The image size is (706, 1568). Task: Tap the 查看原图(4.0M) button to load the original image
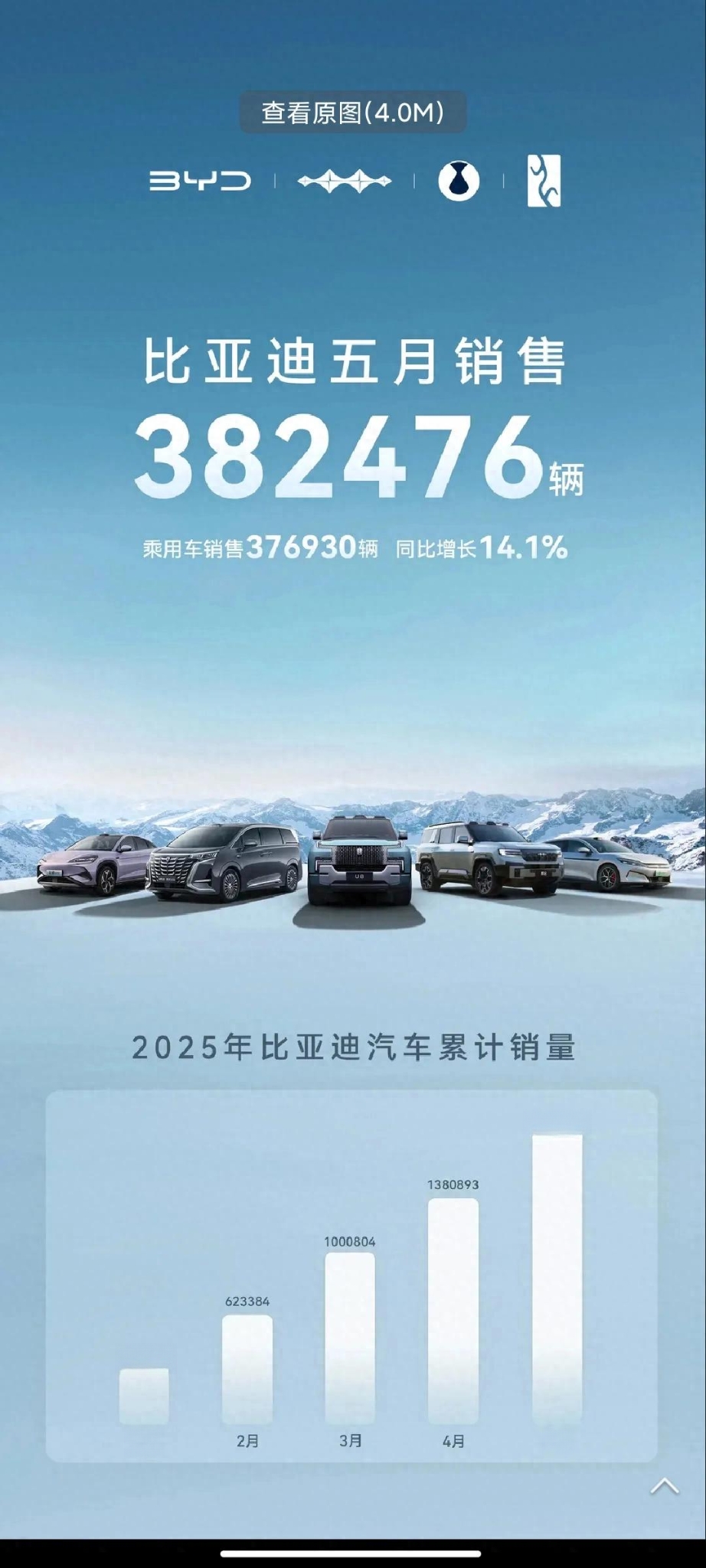pos(353,113)
